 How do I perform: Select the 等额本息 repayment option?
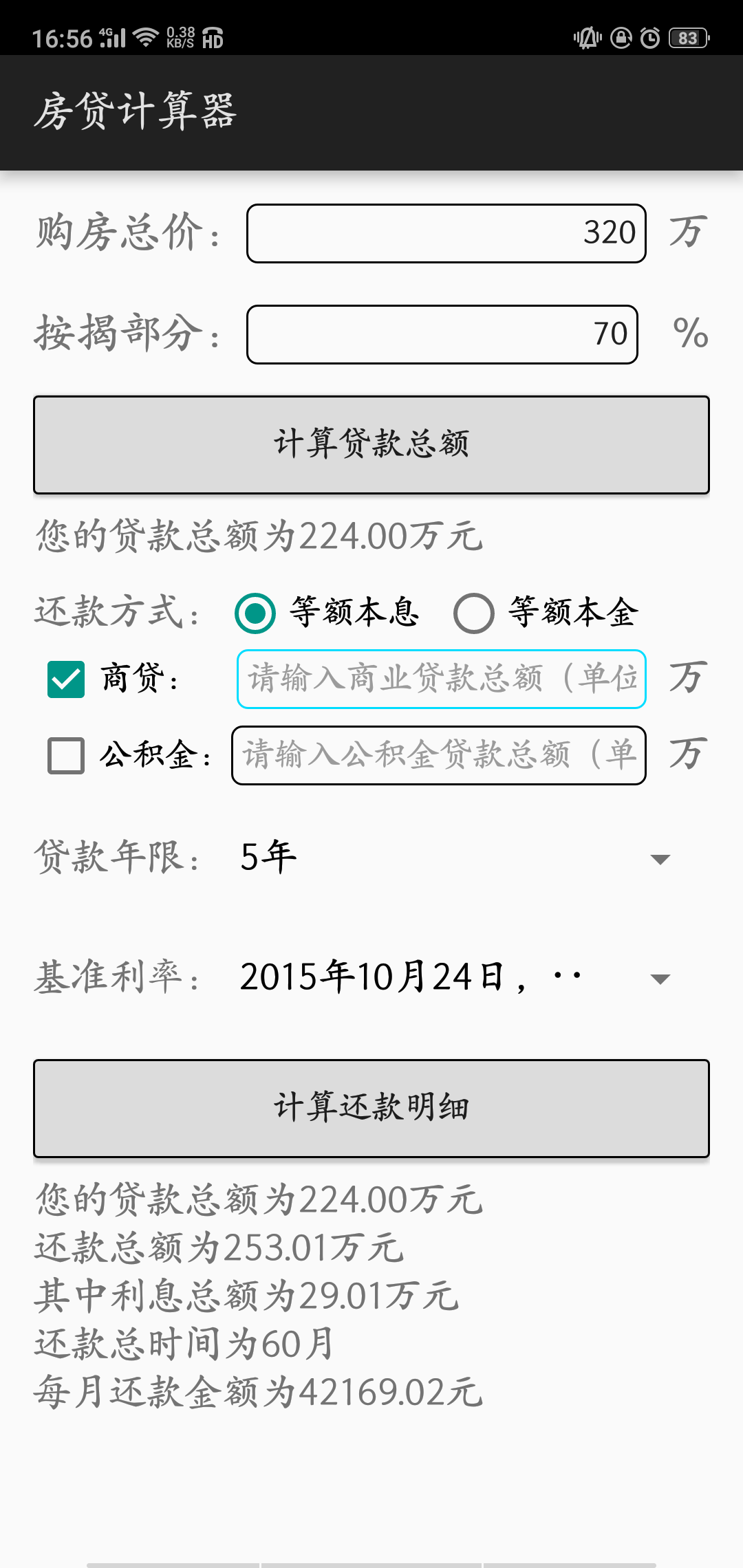pos(255,613)
